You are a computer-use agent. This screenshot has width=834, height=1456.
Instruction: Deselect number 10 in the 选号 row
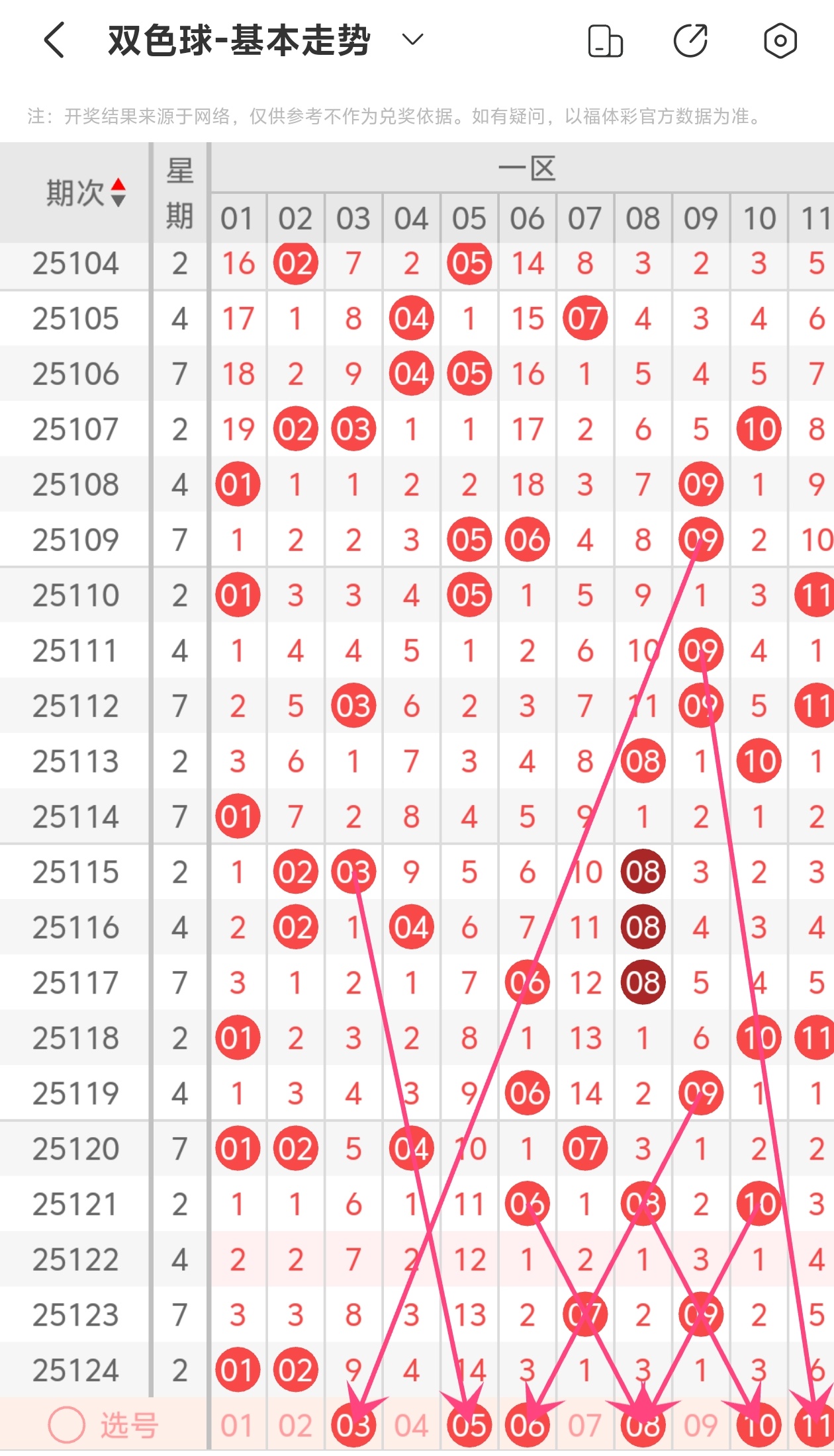click(759, 1426)
